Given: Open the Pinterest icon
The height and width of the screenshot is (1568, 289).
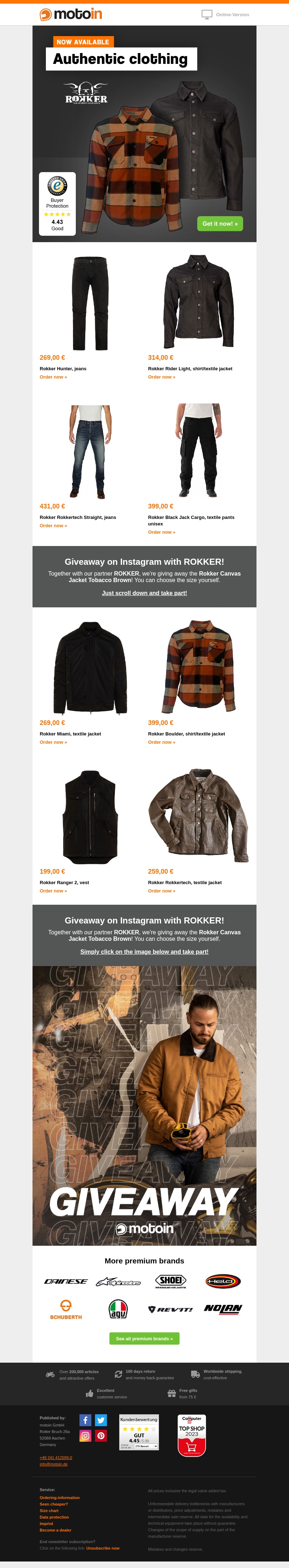Looking at the screenshot, I should [101, 1435].
